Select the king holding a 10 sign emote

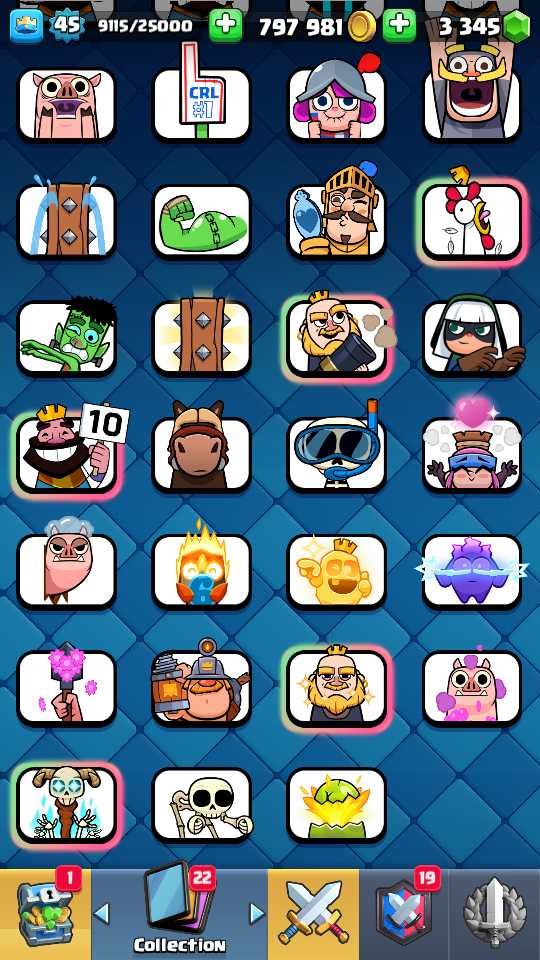tap(67, 453)
